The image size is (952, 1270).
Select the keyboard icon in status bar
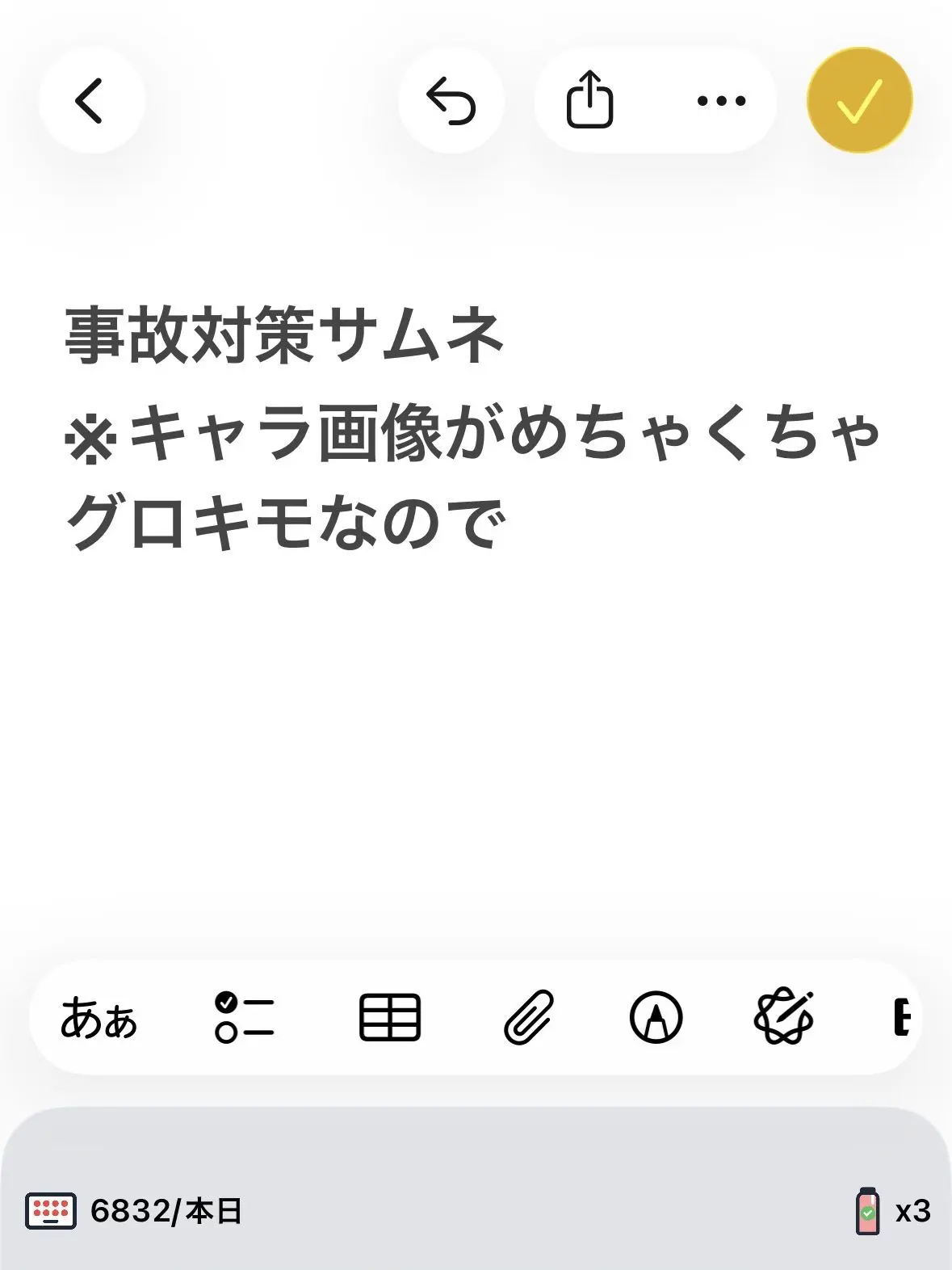50,1209
